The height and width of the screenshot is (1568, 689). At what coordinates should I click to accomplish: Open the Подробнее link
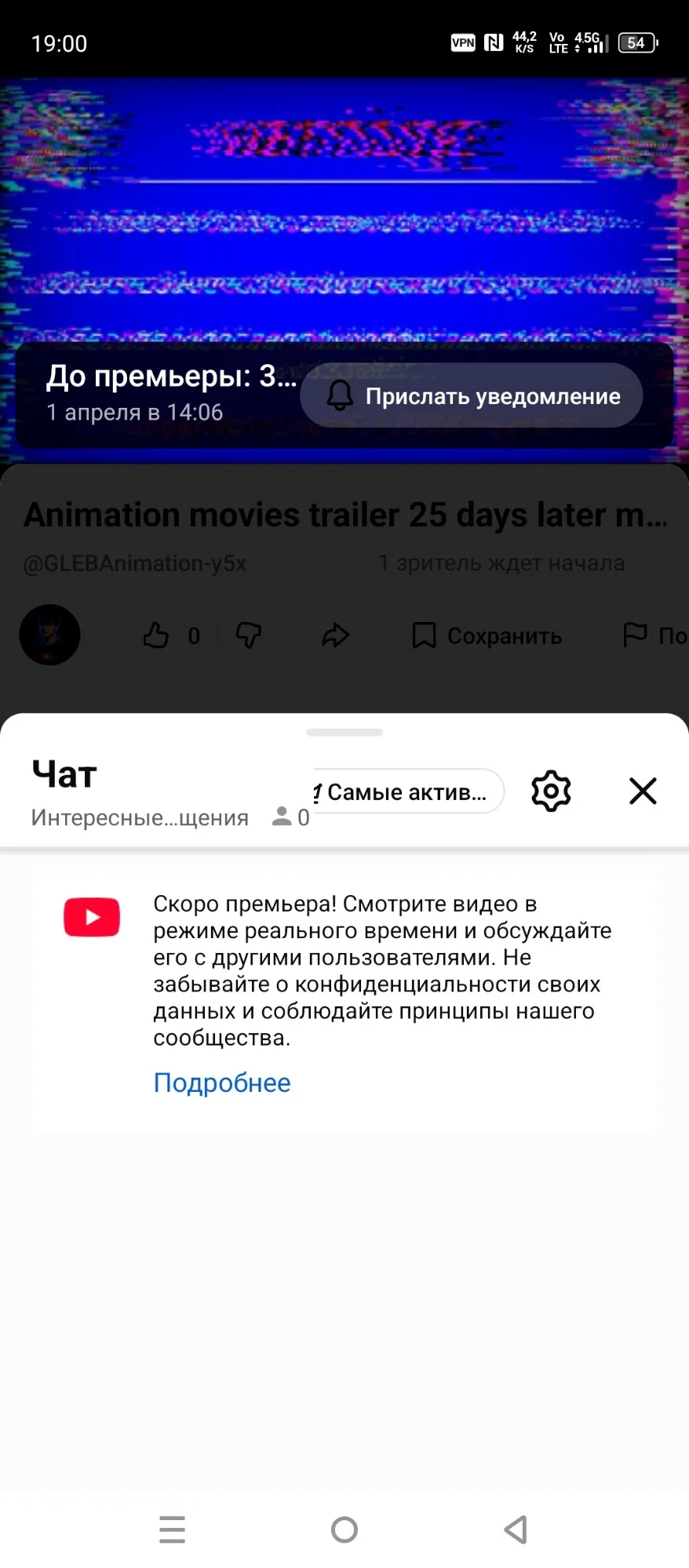tap(222, 1083)
